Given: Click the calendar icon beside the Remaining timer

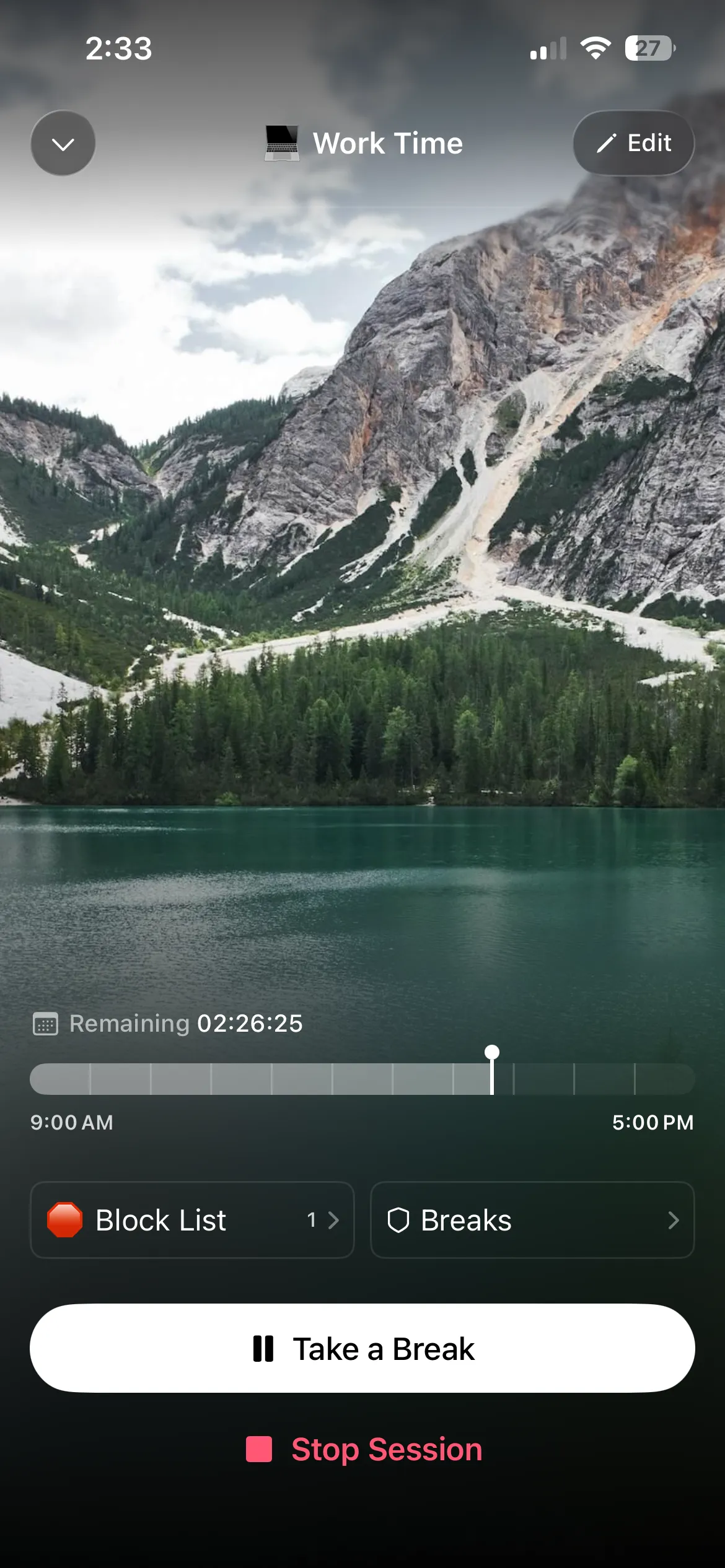Looking at the screenshot, I should coord(44,1023).
